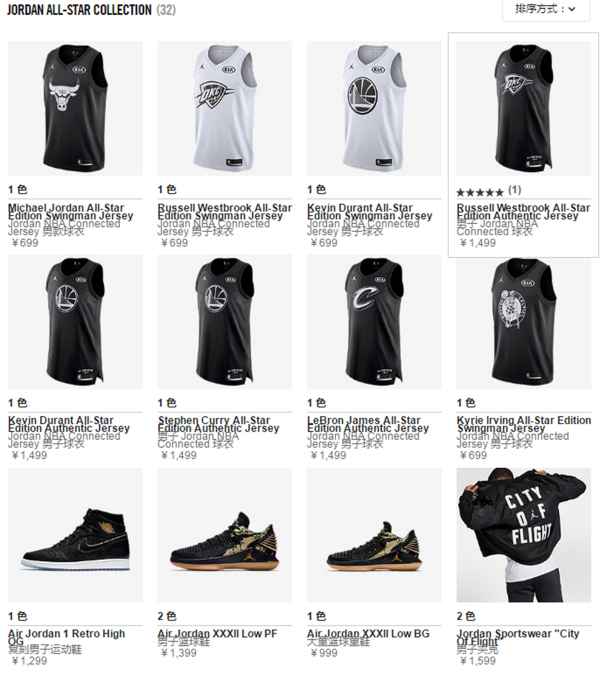Image resolution: width=600 pixels, height=675 pixels.
Task: Select Kevin Durant All-Star Swingman Jersey
Action: click(x=373, y=108)
